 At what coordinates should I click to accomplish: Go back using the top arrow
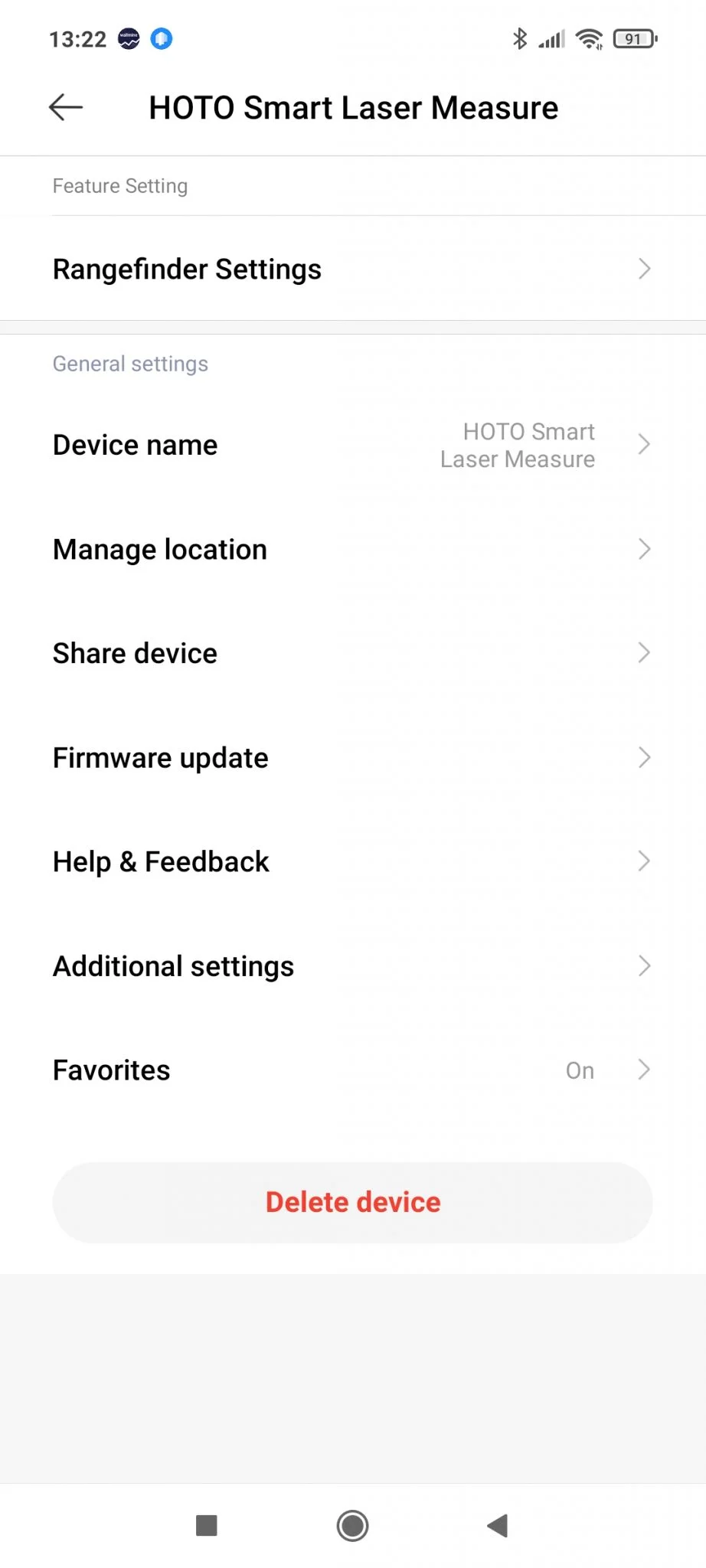66,107
